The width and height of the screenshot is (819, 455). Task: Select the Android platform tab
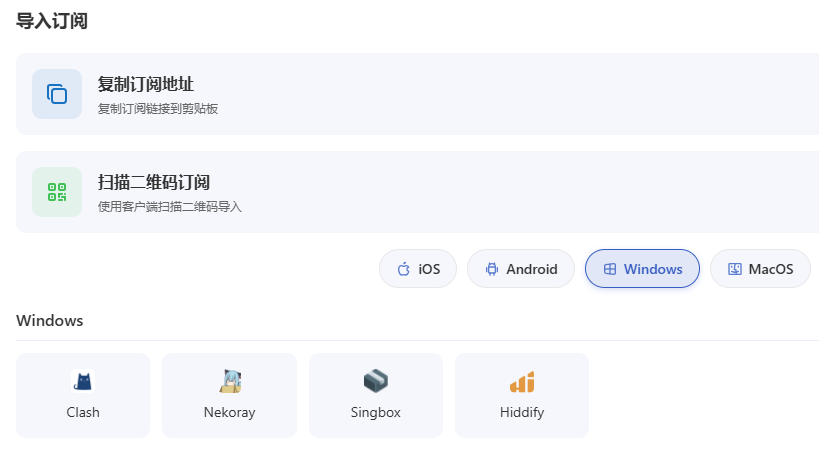click(521, 269)
